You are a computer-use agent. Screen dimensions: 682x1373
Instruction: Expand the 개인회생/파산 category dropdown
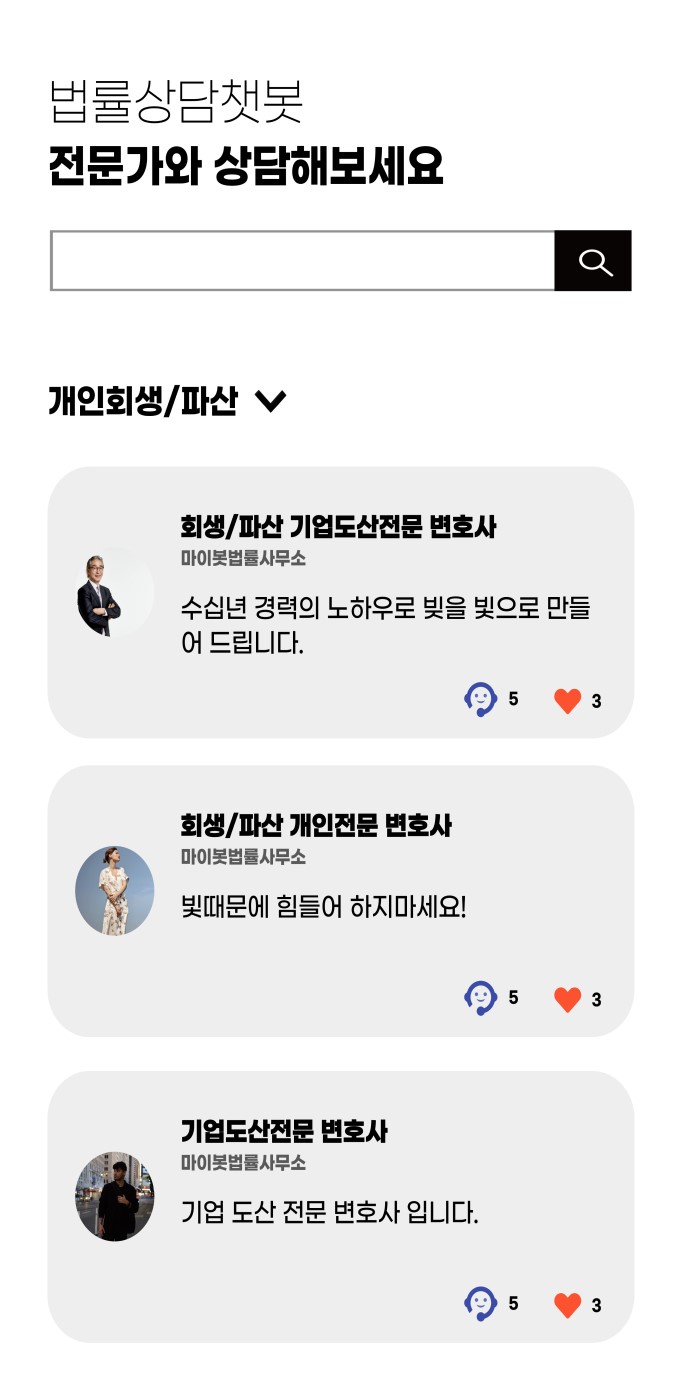pos(270,401)
